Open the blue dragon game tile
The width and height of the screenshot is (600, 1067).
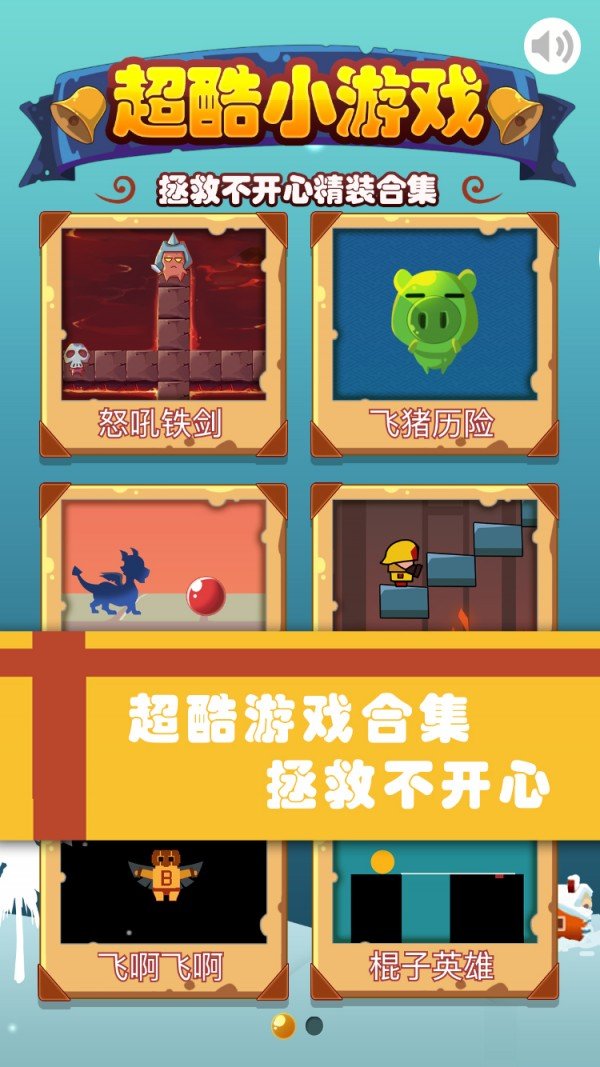[x=163, y=560]
